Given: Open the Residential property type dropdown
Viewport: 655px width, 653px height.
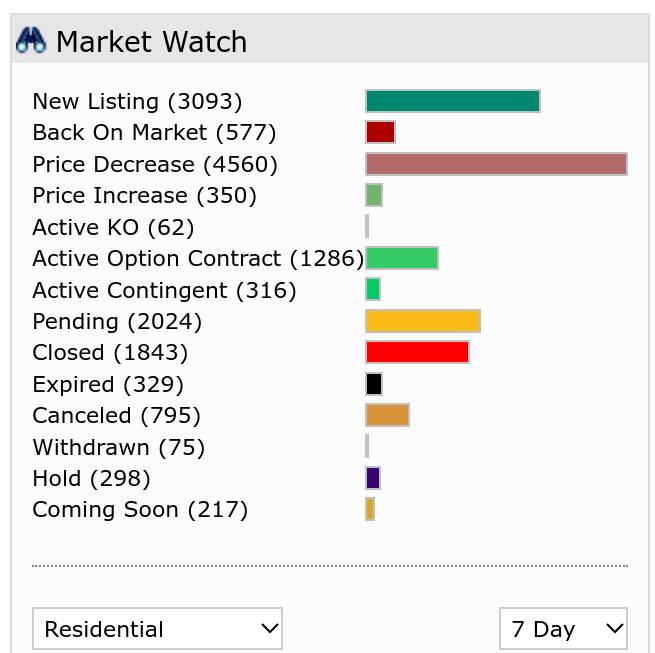Looking at the screenshot, I should 157,629.
